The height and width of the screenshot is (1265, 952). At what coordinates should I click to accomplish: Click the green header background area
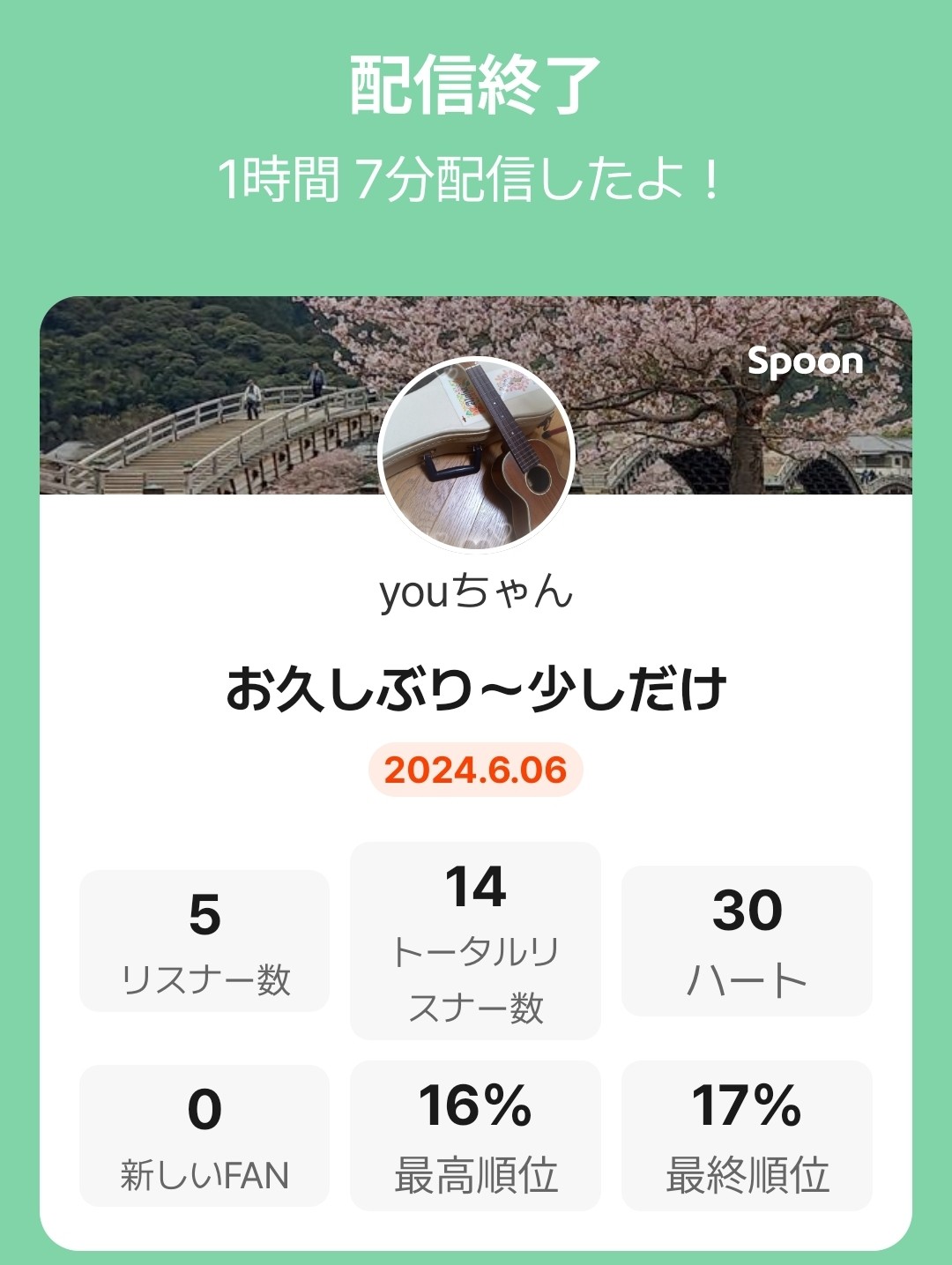(476, 247)
